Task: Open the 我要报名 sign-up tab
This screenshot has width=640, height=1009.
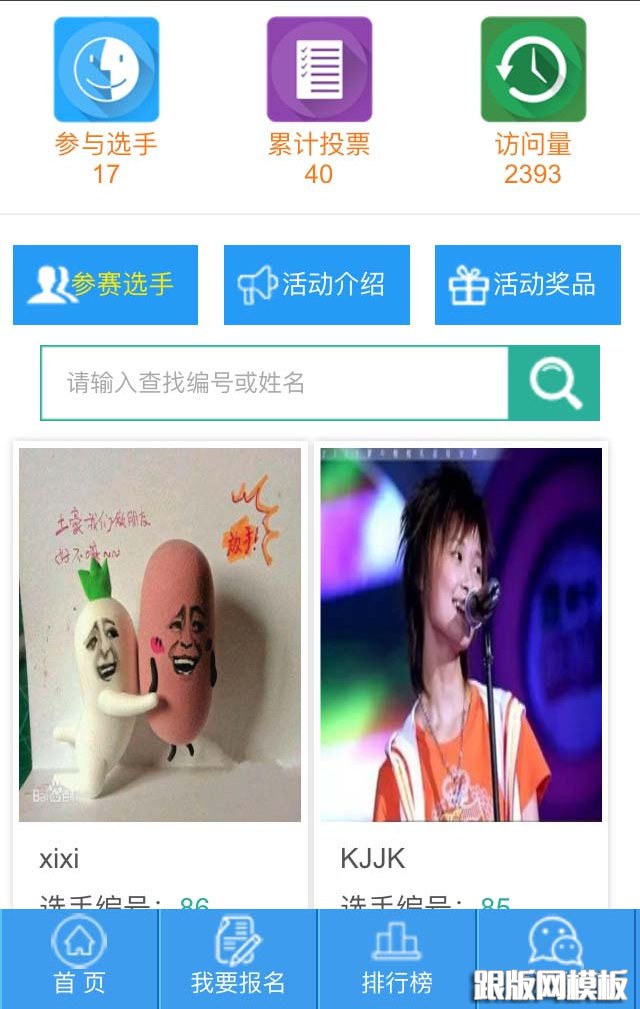Action: (238, 958)
